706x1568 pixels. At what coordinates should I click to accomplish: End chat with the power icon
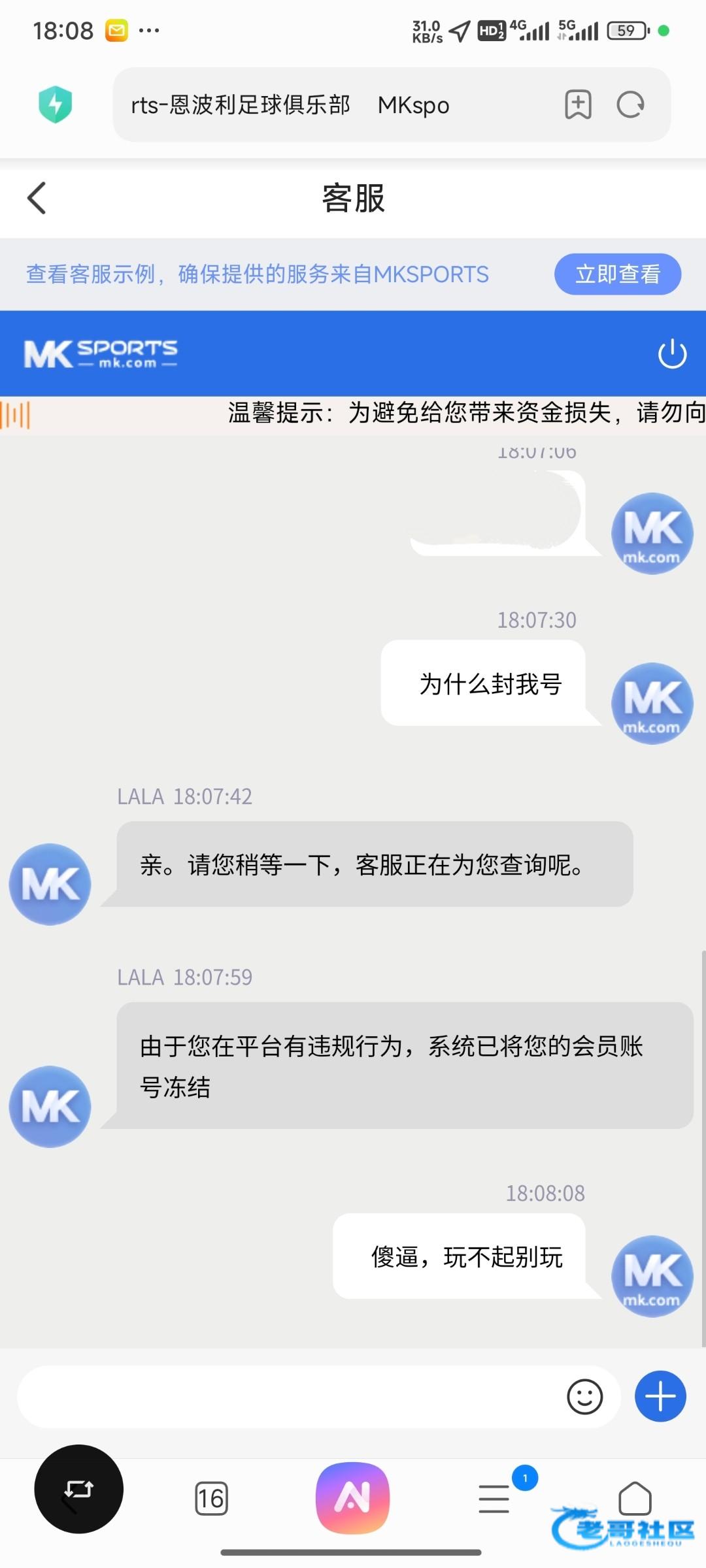pos(671,354)
